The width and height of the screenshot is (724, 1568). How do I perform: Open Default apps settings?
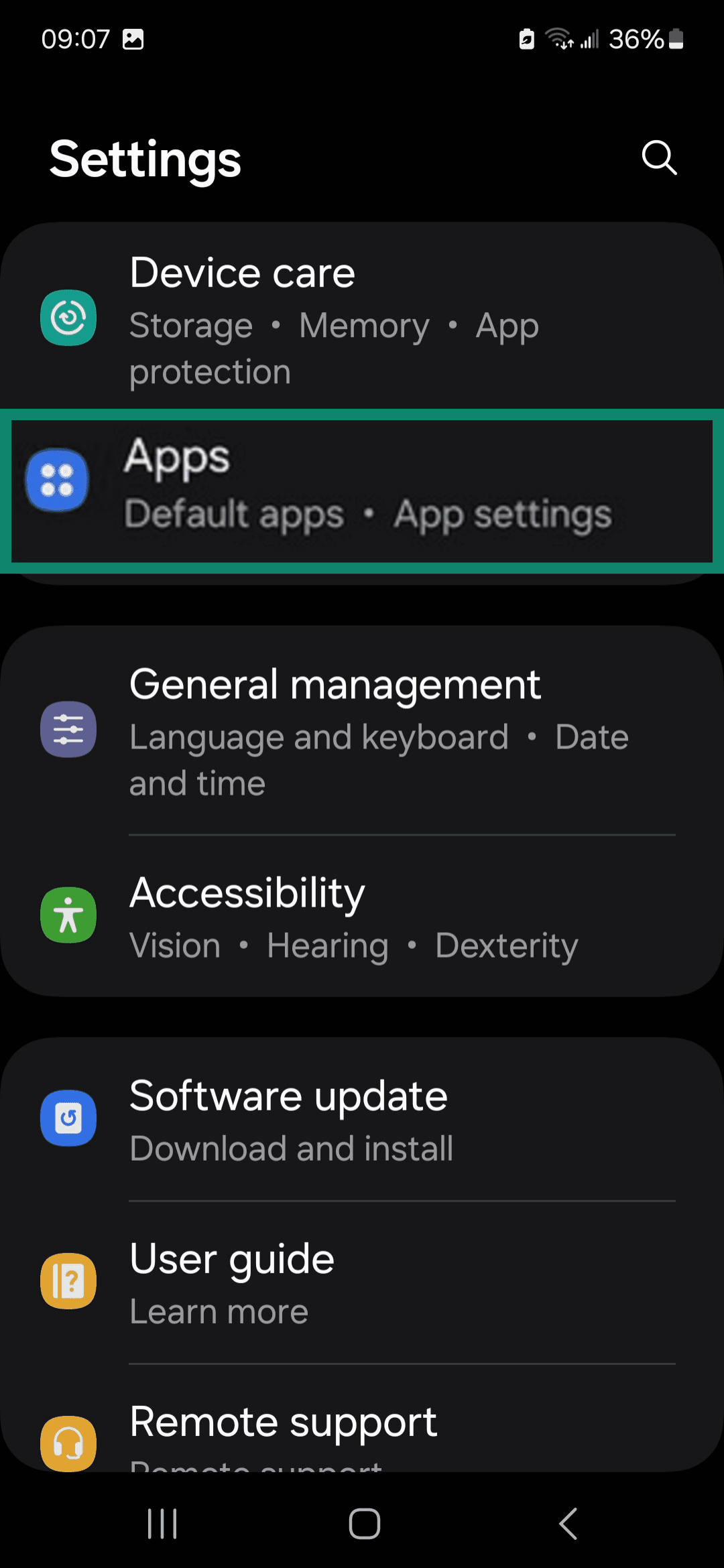coord(235,515)
